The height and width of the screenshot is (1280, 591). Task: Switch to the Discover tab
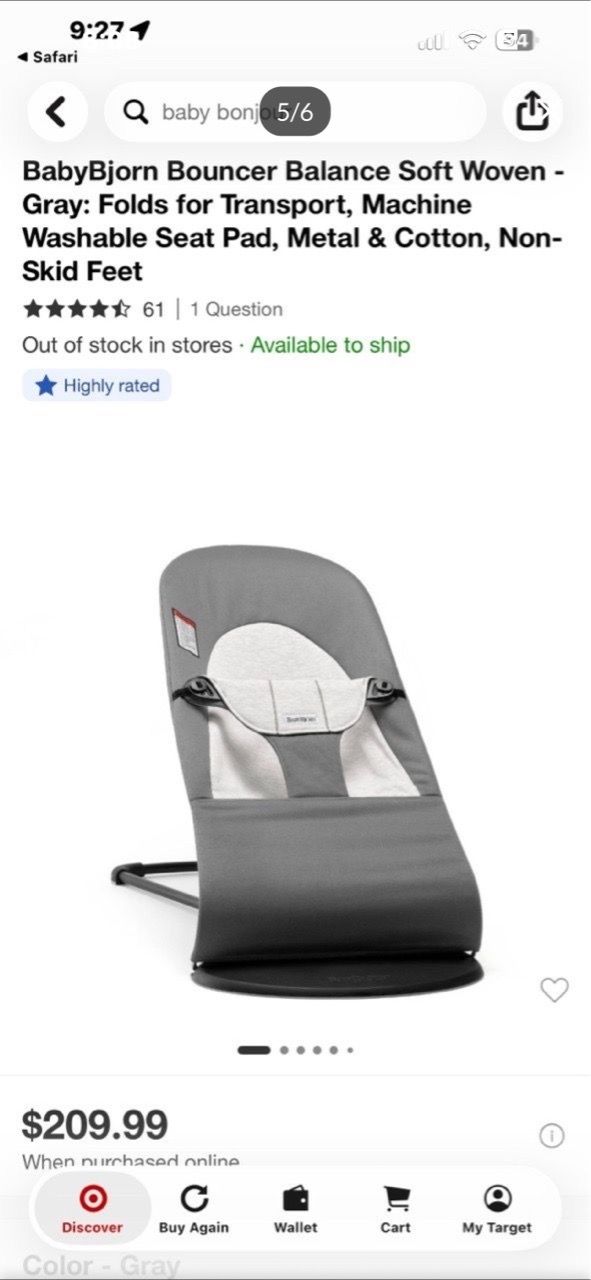coord(92,1209)
